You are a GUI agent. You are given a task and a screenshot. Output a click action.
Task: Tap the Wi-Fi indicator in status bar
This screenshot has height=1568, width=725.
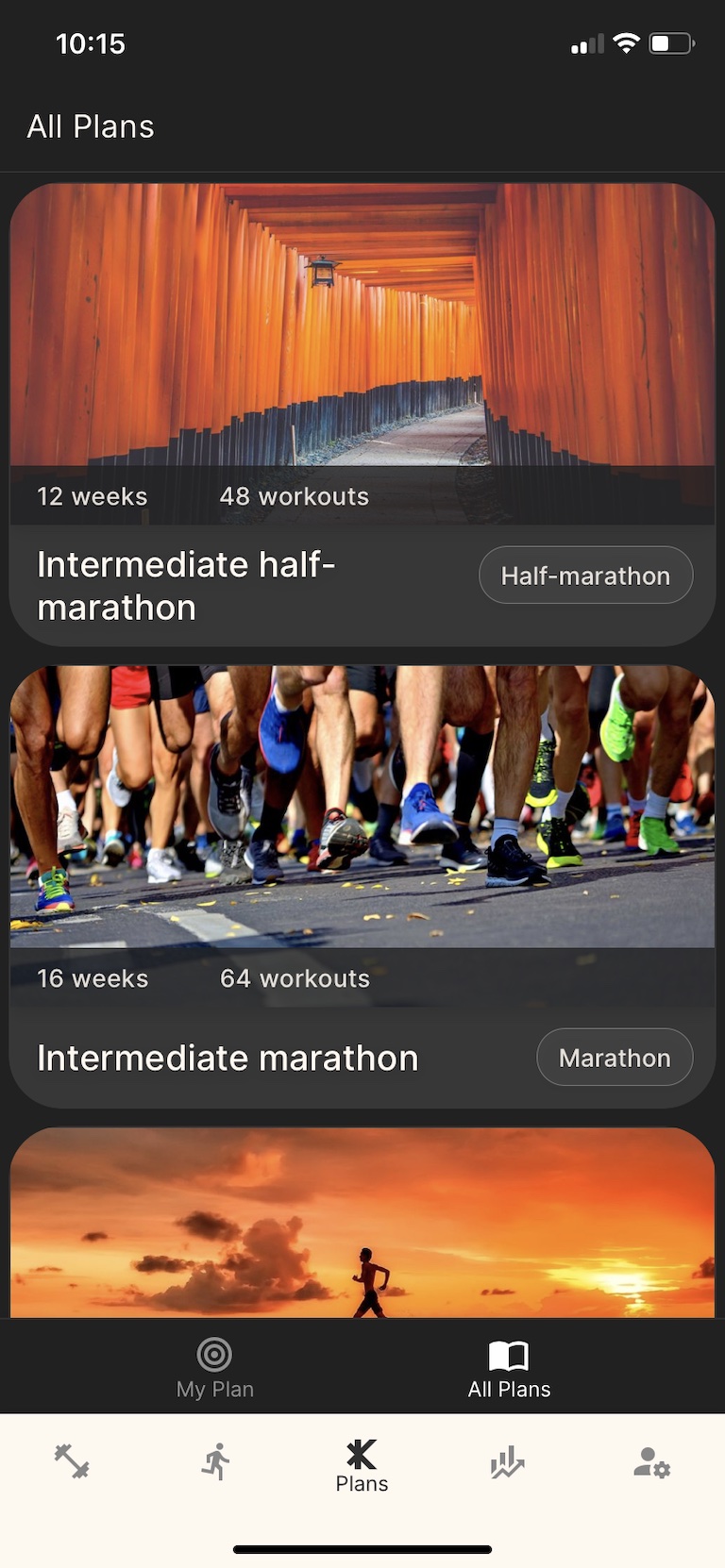(x=626, y=42)
